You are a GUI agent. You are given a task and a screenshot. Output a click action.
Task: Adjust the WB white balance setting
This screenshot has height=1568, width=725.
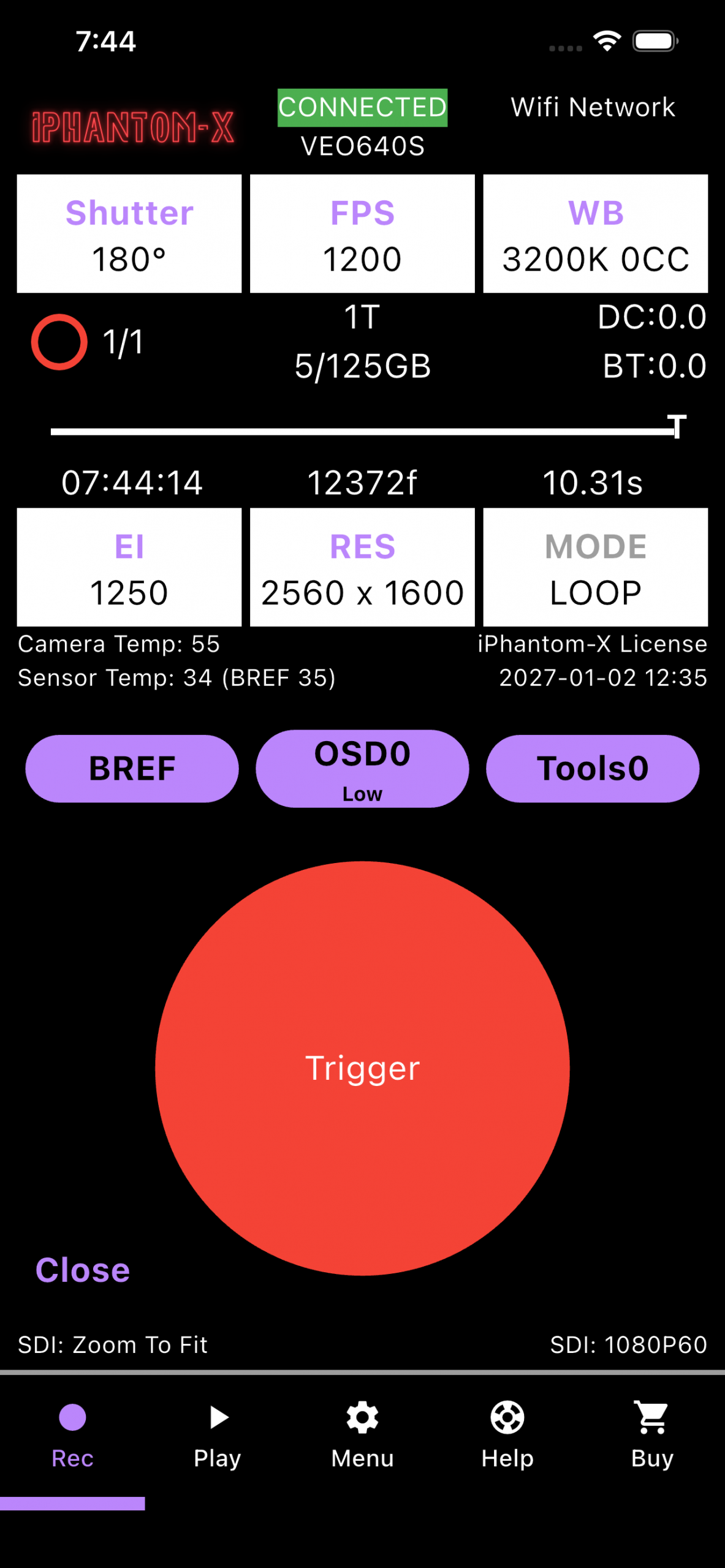[x=595, y=234]
